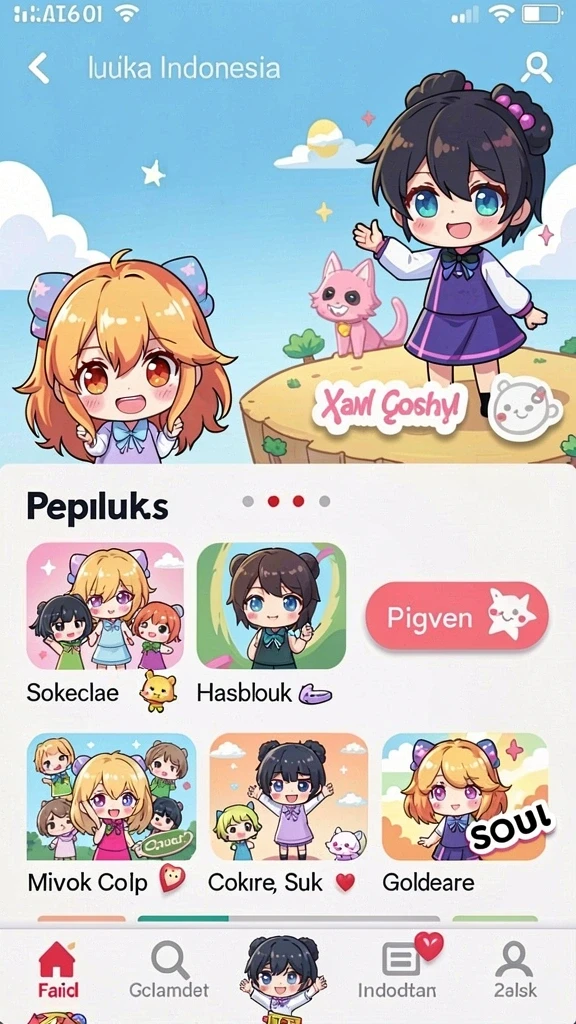The width and height of the screenshot is (576, 1024).
Task: Go back with the top-left arrow
Action: click(39, 68)
